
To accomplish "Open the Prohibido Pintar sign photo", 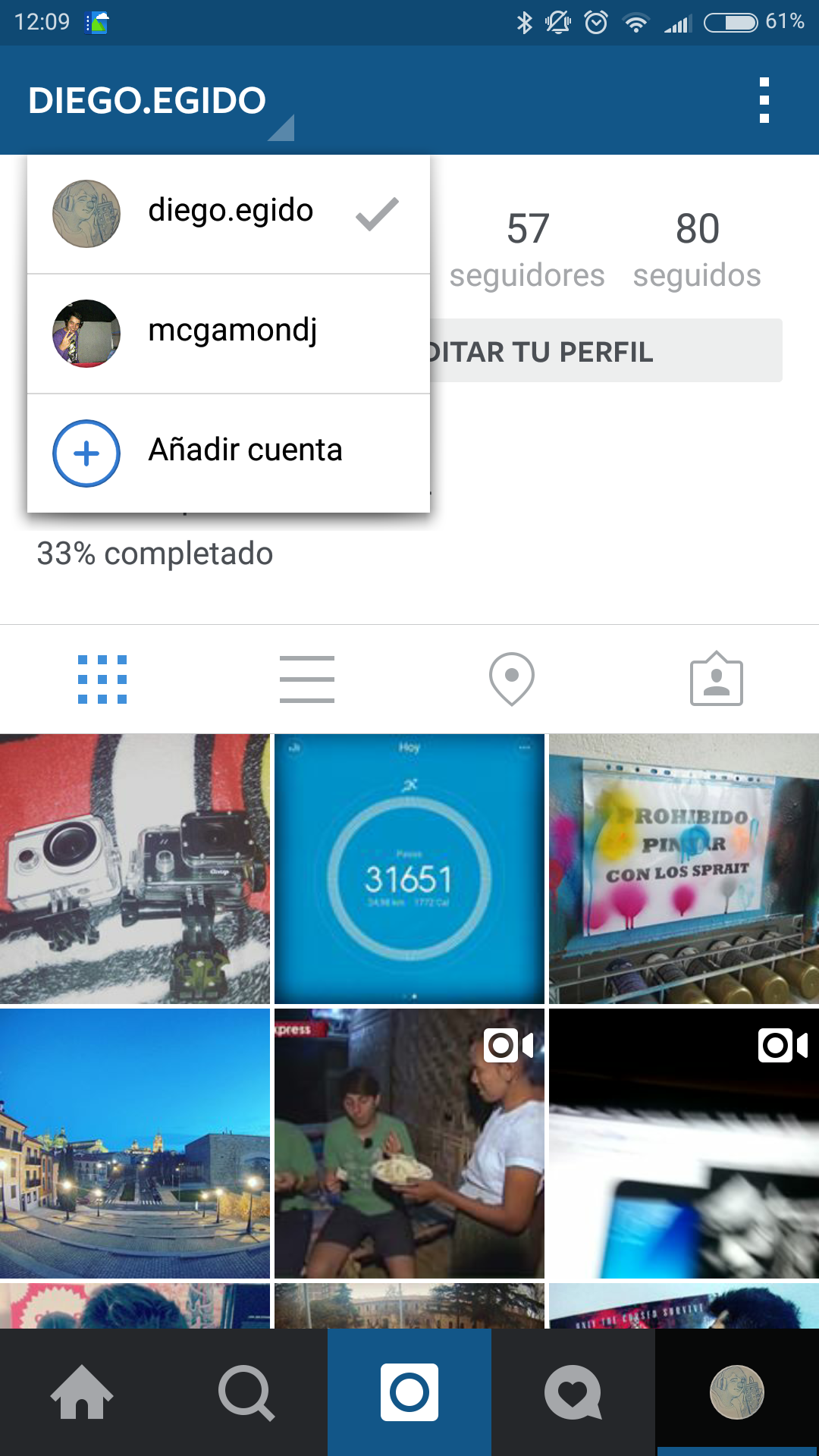I will (684, 869).
